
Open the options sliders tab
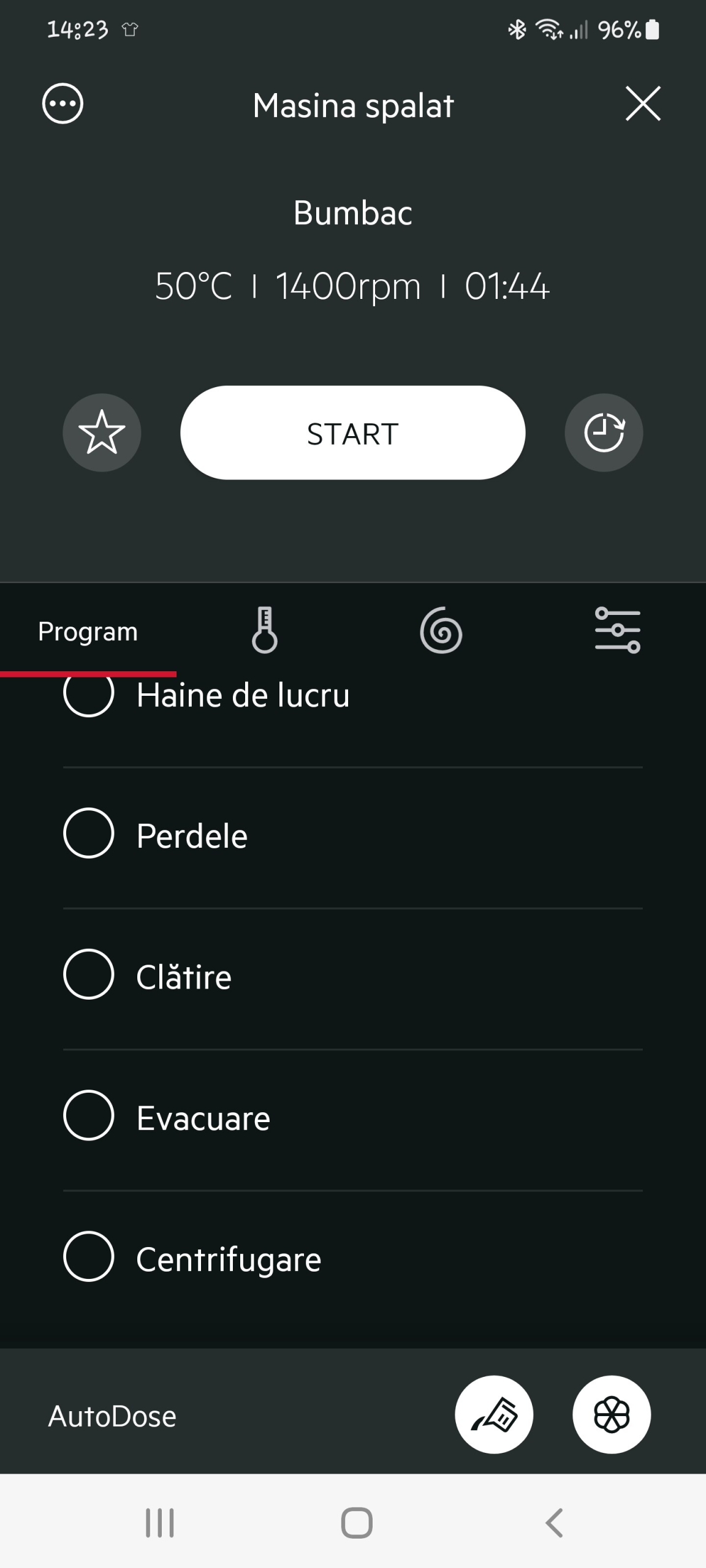(x=617, y=630)
